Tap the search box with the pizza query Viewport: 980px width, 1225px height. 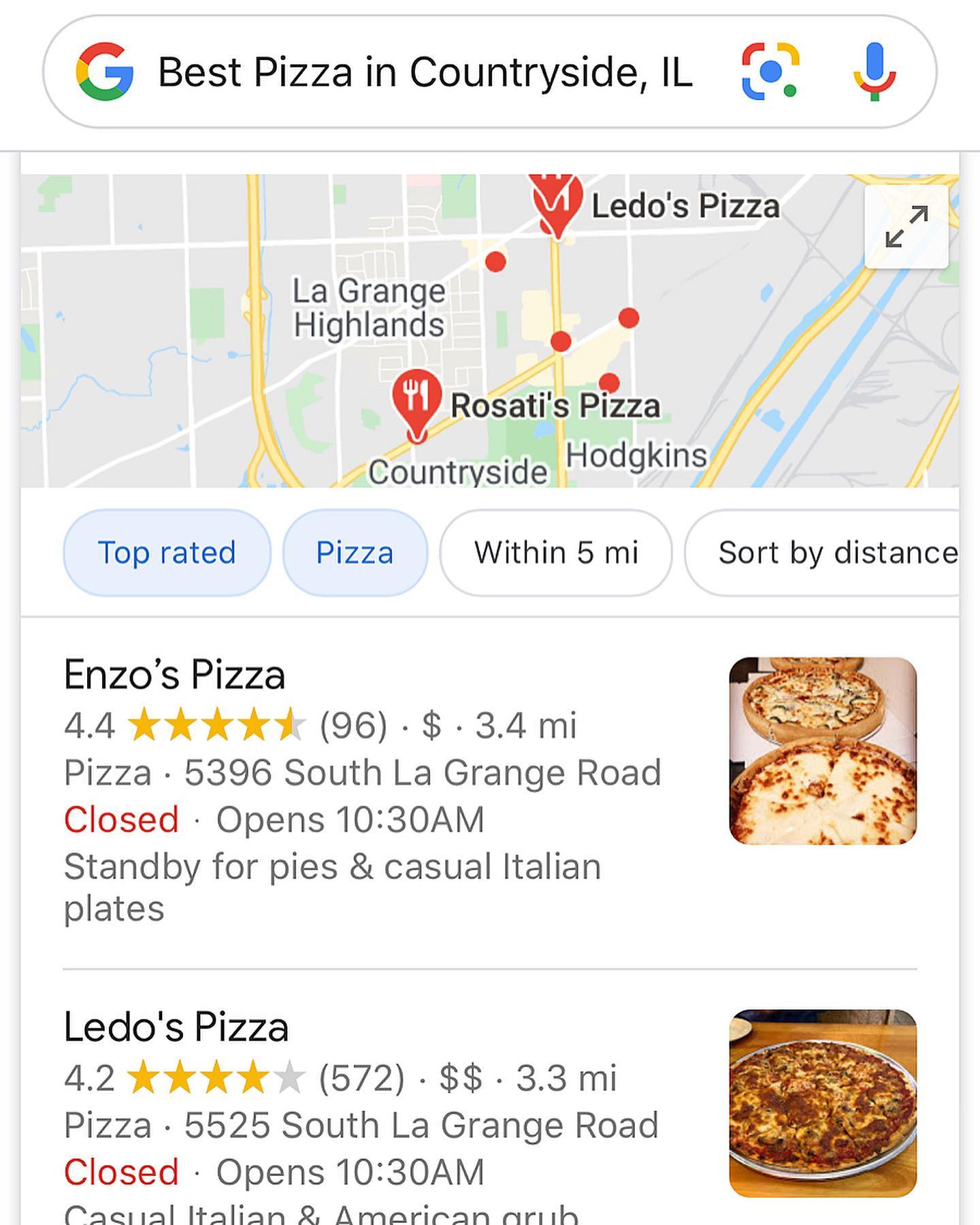[x=425, y=72]
